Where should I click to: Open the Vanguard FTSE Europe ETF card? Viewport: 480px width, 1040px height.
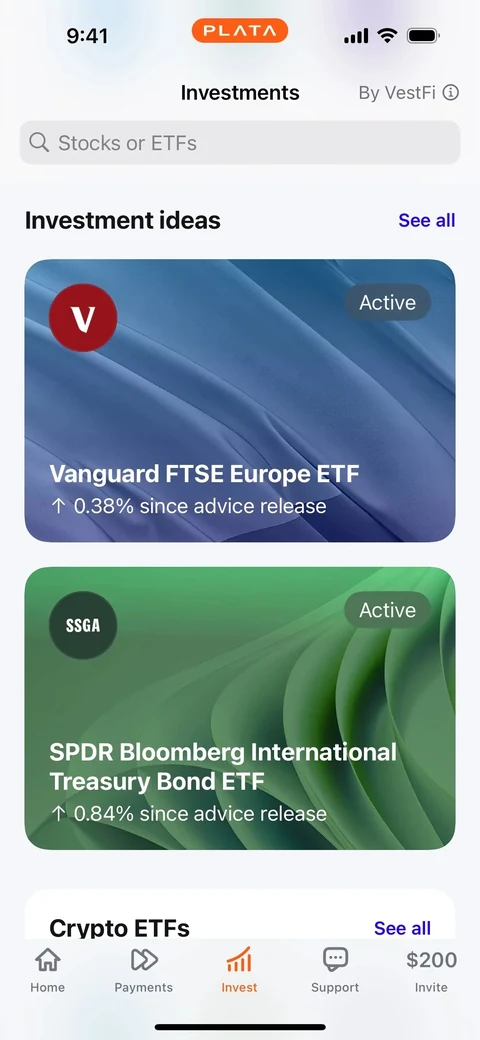point(240,401)
